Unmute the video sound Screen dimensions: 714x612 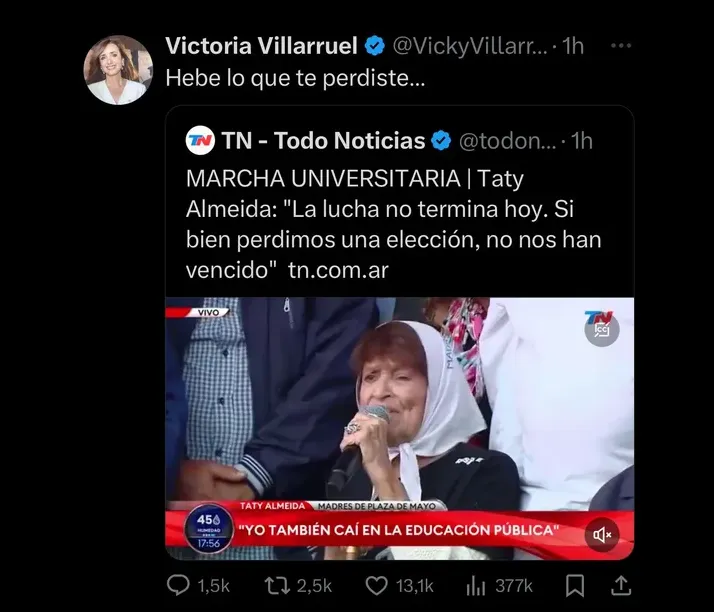[x=602, y=535]
